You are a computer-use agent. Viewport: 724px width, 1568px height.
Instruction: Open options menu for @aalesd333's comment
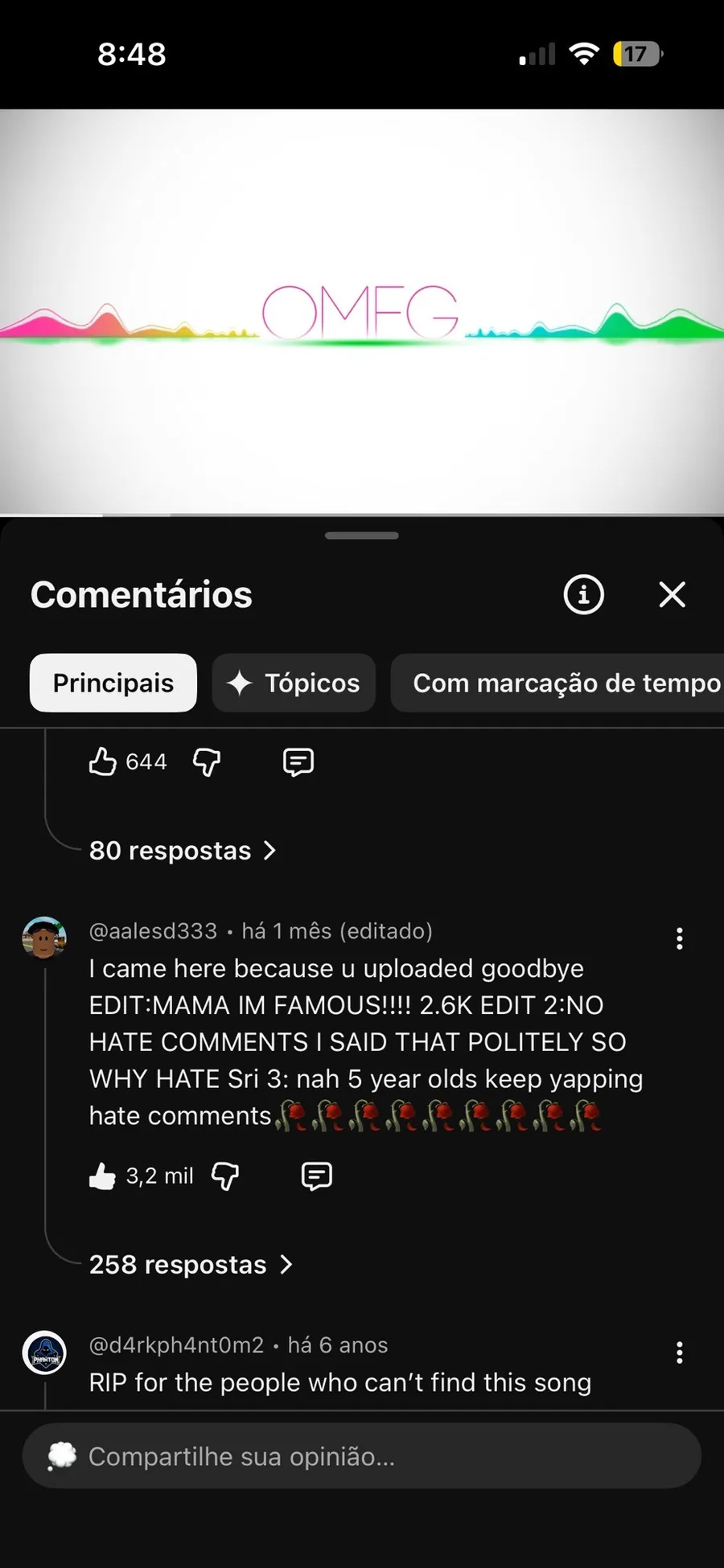coord(680,938)
